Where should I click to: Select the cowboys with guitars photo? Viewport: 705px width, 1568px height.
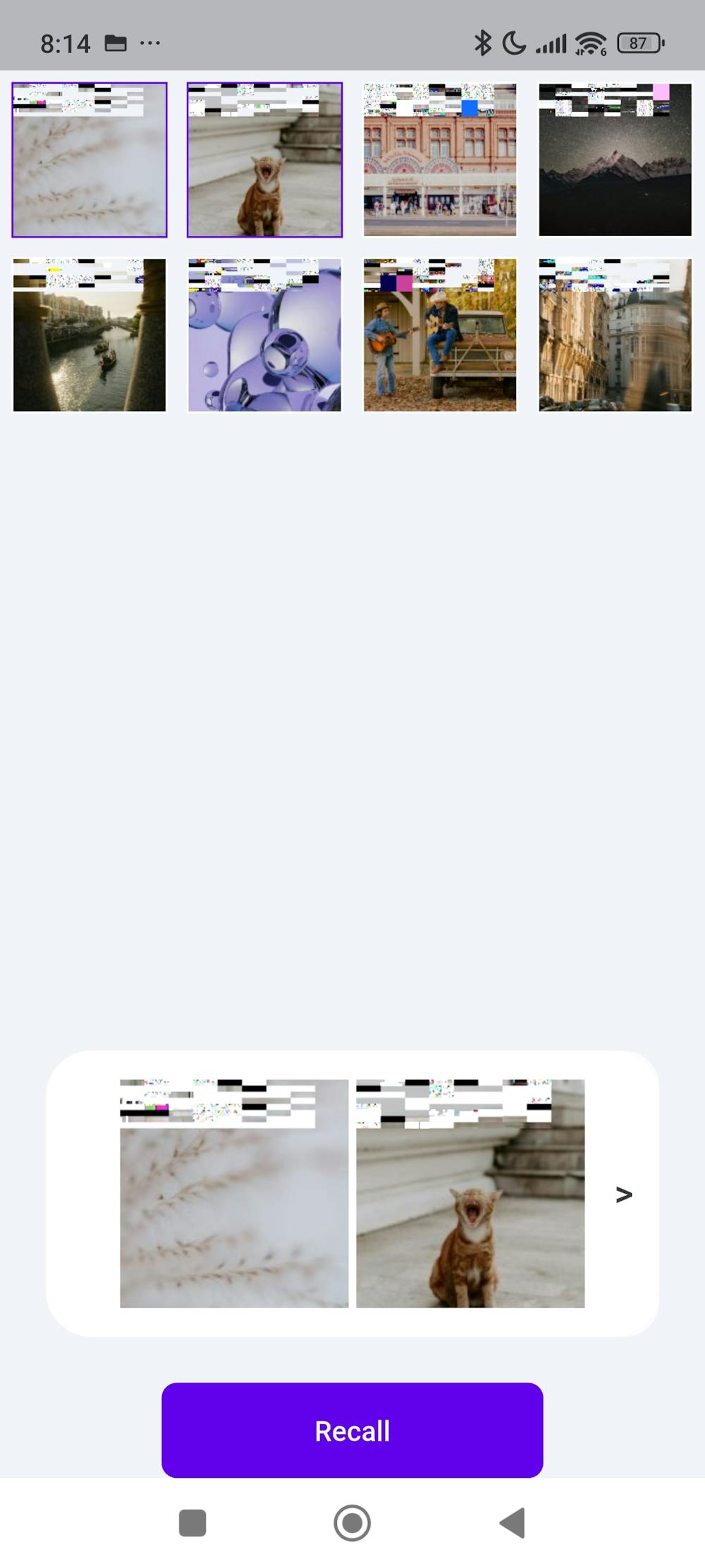click(x=440, y=335)
